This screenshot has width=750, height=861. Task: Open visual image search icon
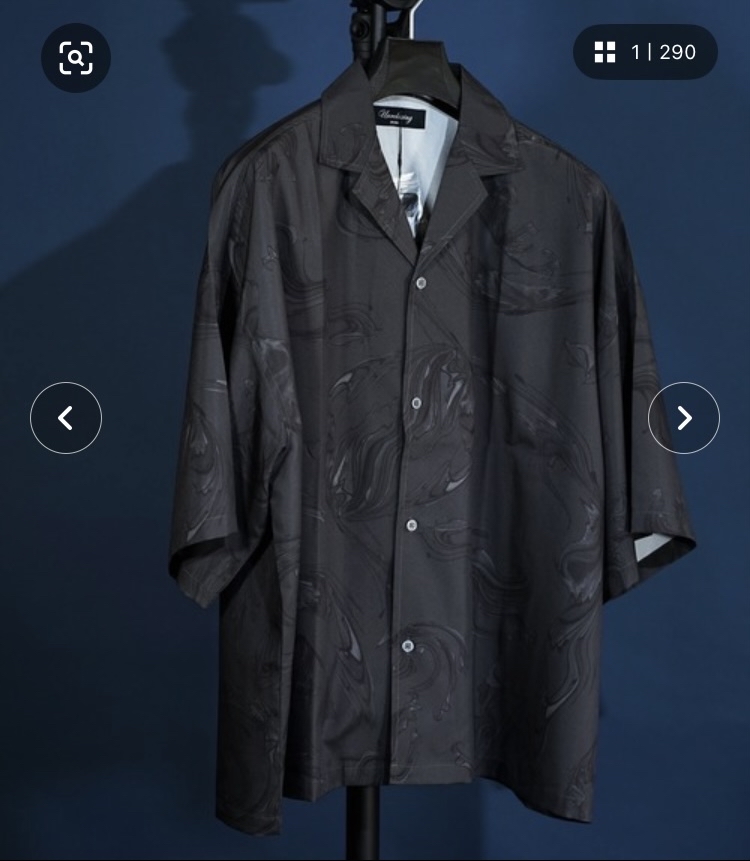pos(76,58)
